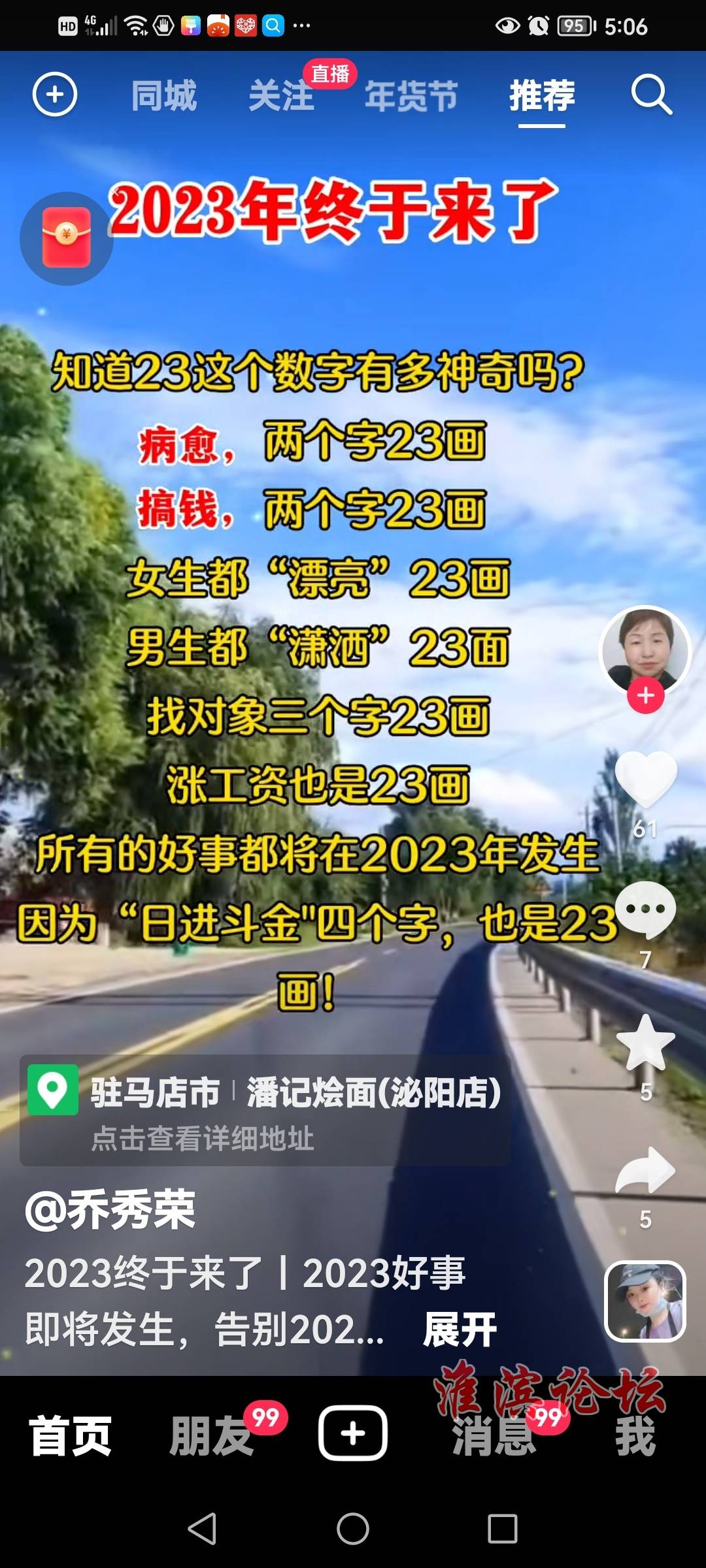Image resolution: width=706 pixels, height=1568 pixels.
Task: Follow the author with the red plus
Action: (645, 696)
